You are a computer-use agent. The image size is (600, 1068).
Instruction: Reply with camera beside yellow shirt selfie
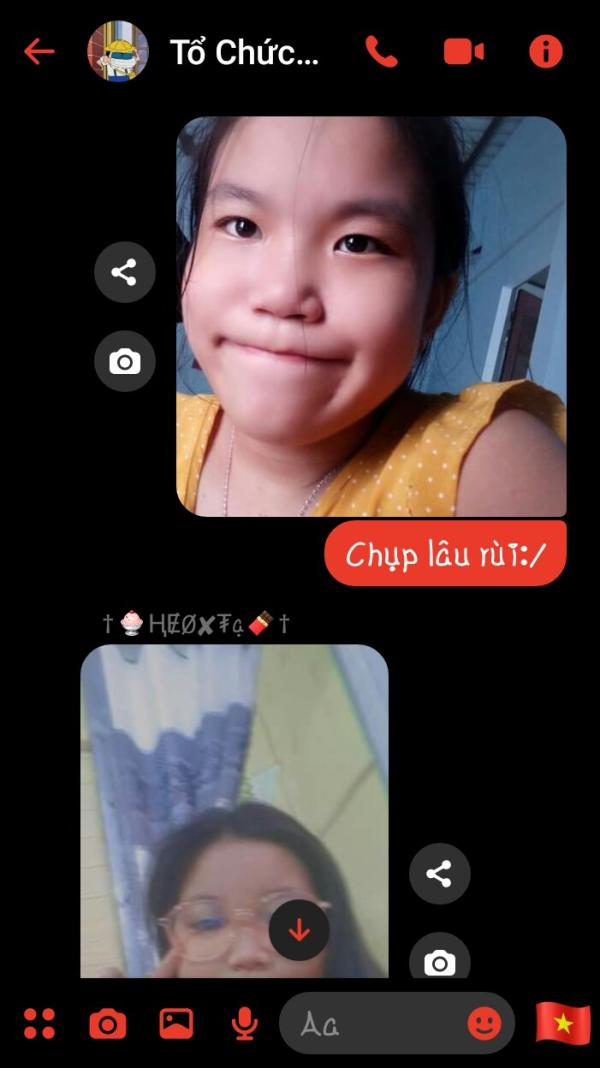click(125, 361)
